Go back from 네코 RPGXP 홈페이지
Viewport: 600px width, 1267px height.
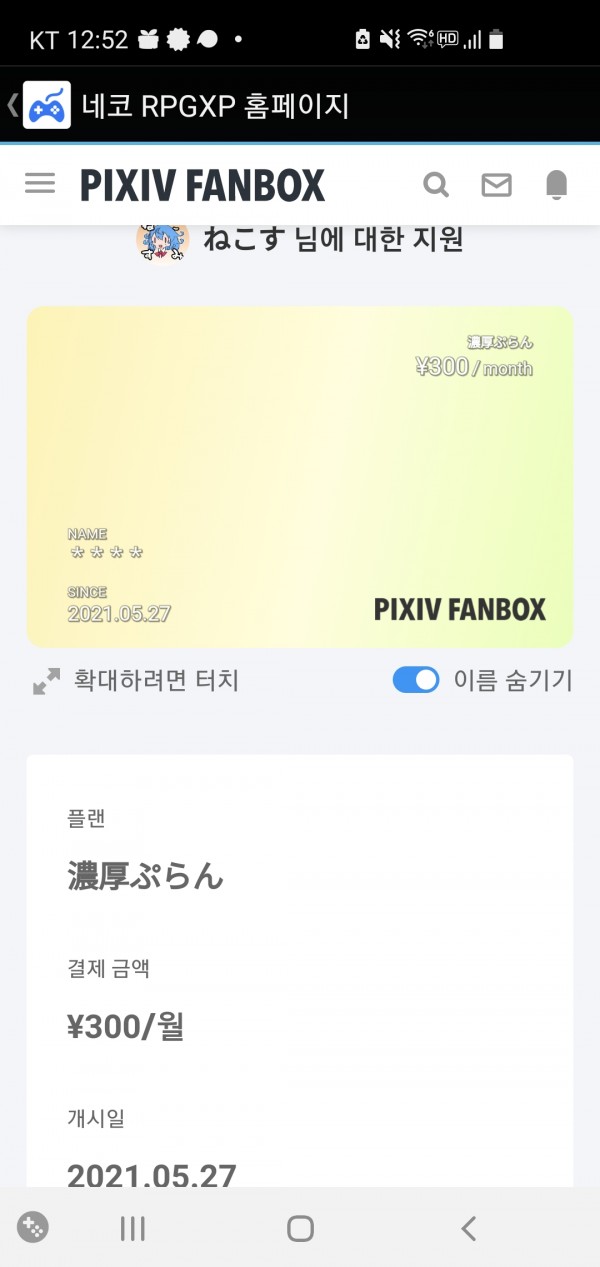click(x=12, y=105)
